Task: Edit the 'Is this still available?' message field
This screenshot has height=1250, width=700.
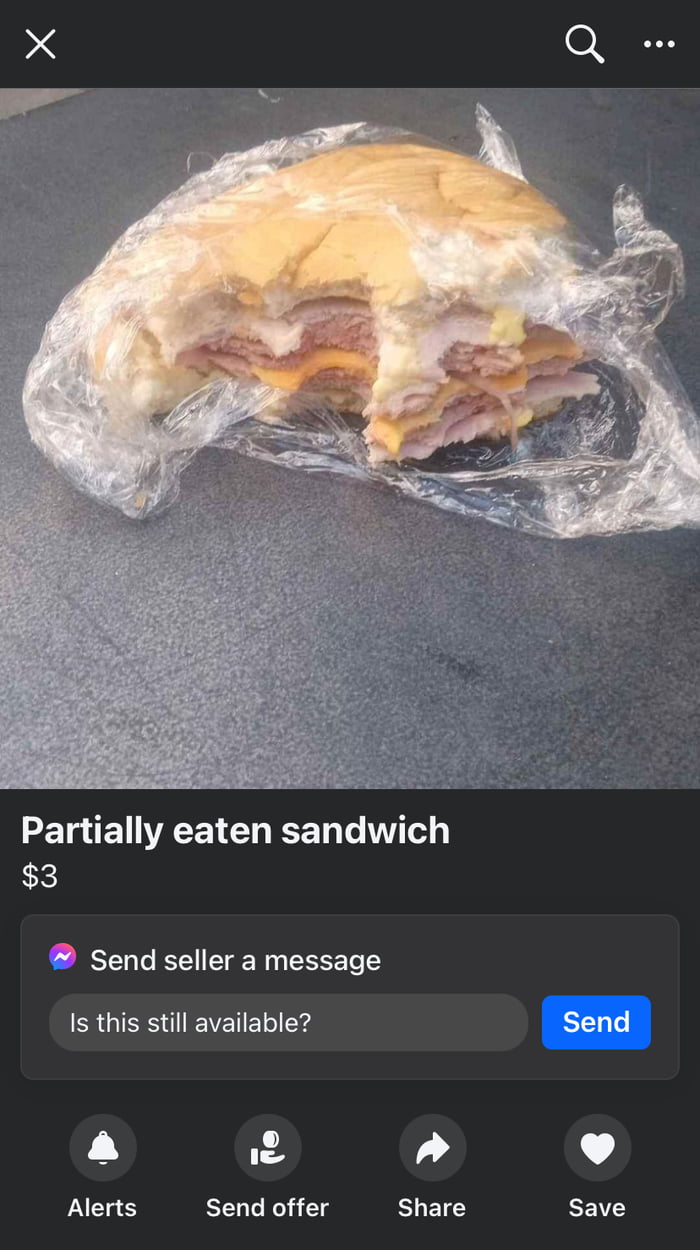Action: 288,1022
